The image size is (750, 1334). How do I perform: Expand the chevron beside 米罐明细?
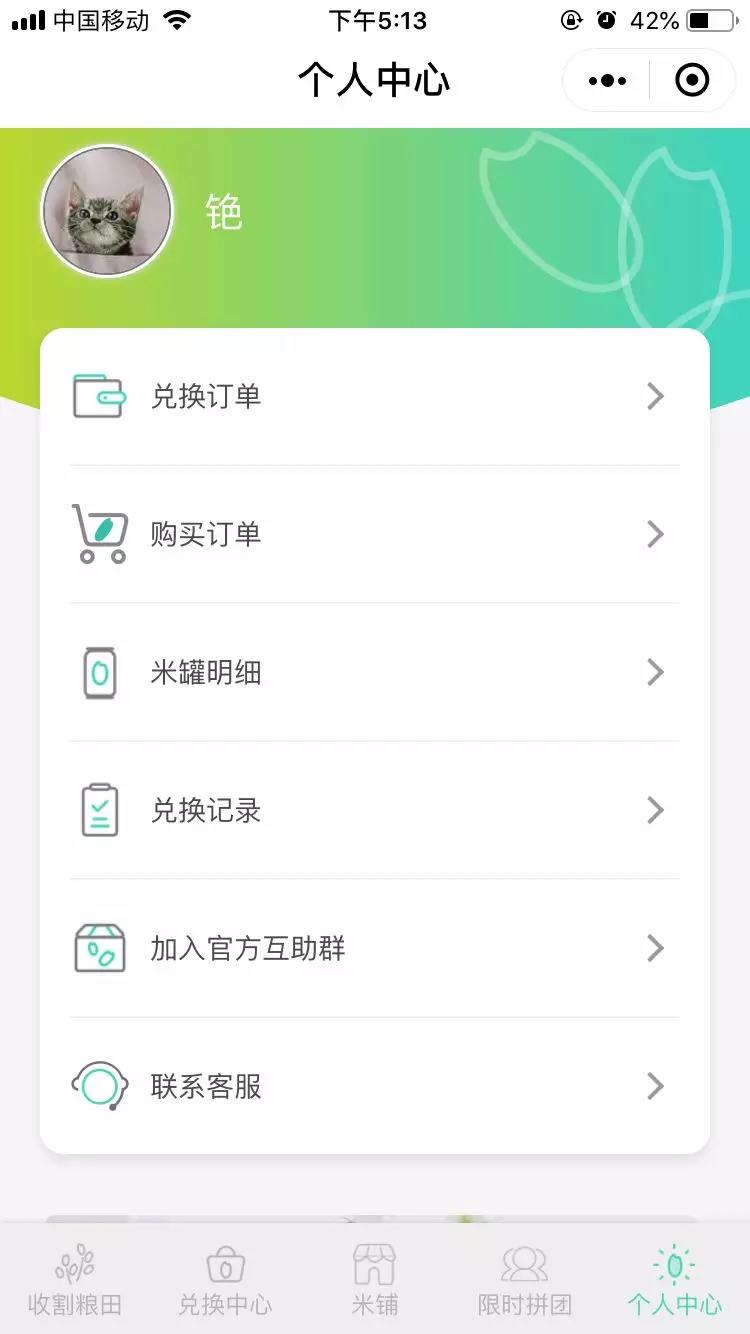656,672
